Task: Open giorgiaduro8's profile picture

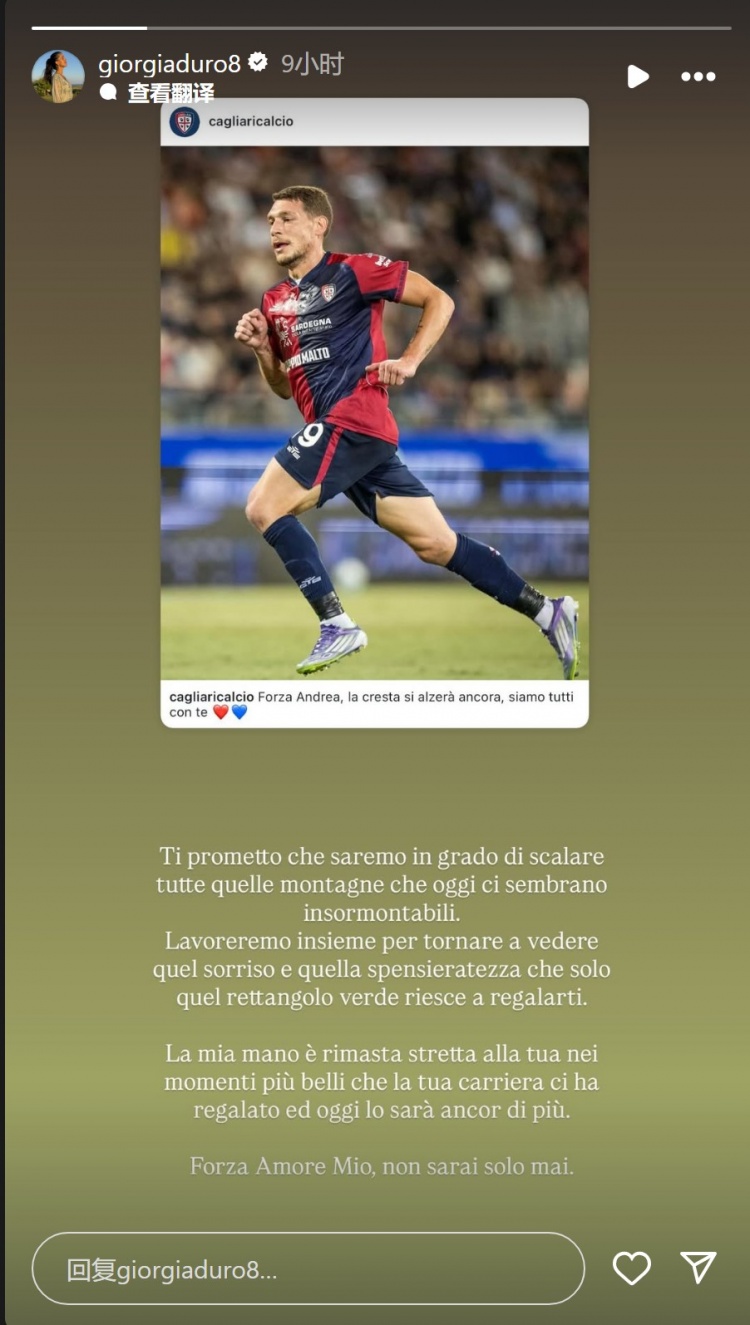Action: 58,77
